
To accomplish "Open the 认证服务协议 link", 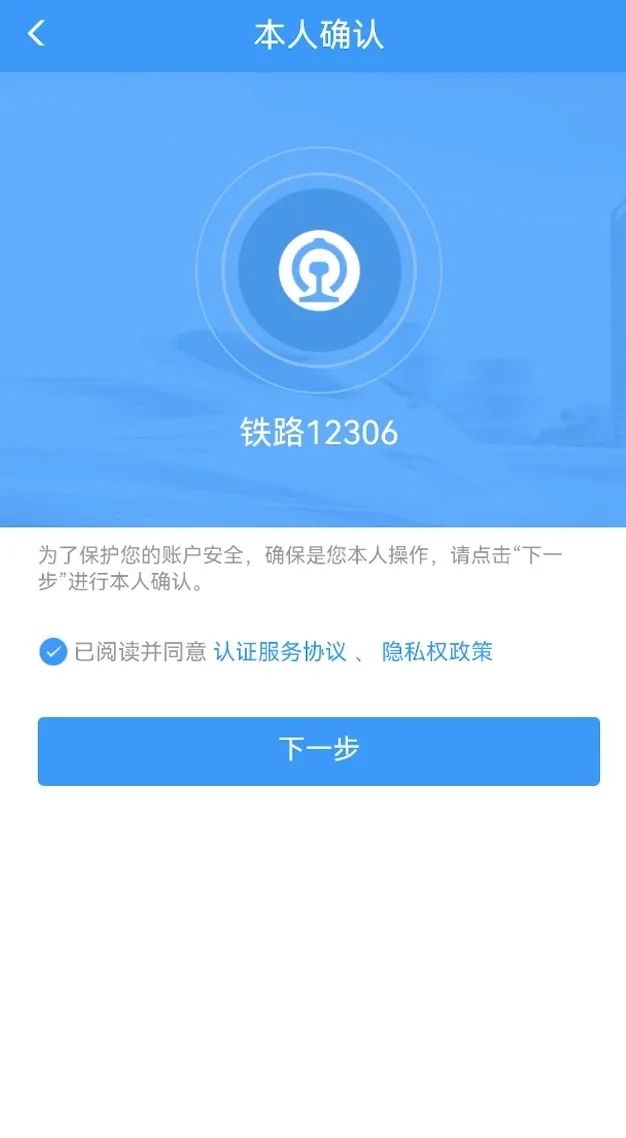I will pos(280,652).
